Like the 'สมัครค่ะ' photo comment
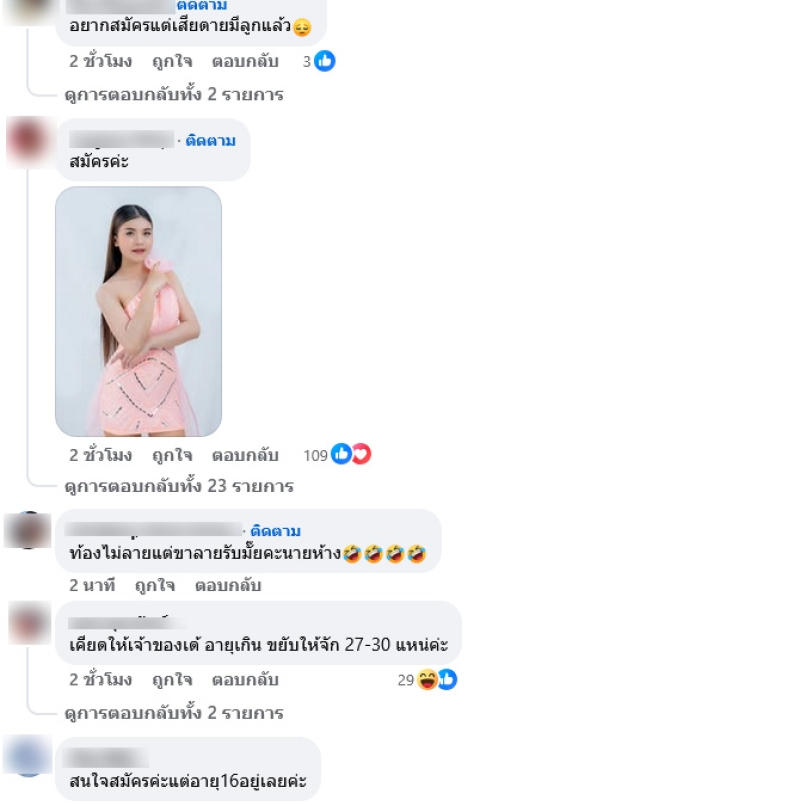Viewport: 800px width, 806px height. point(171,455)
